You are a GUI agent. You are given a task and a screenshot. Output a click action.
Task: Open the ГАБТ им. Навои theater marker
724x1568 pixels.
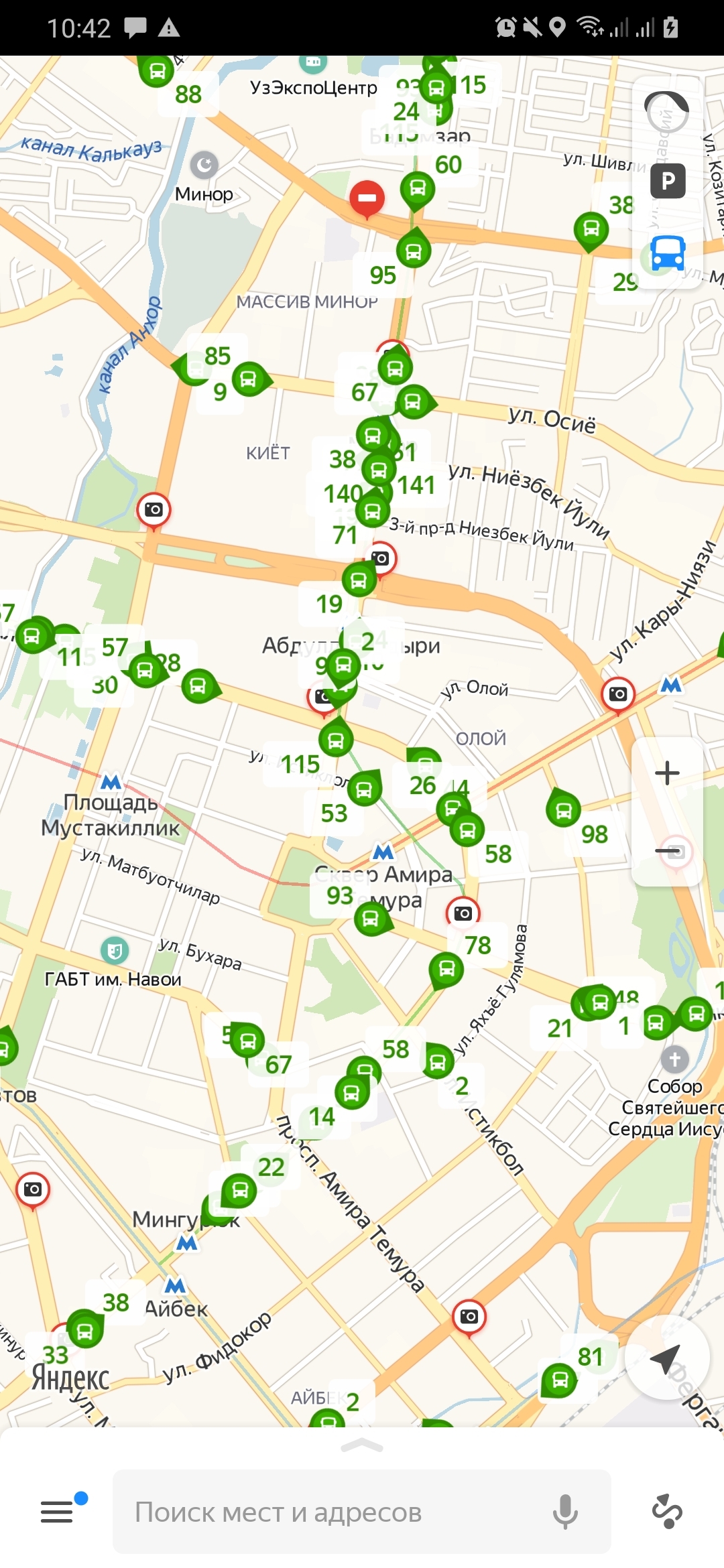(115, 950)
